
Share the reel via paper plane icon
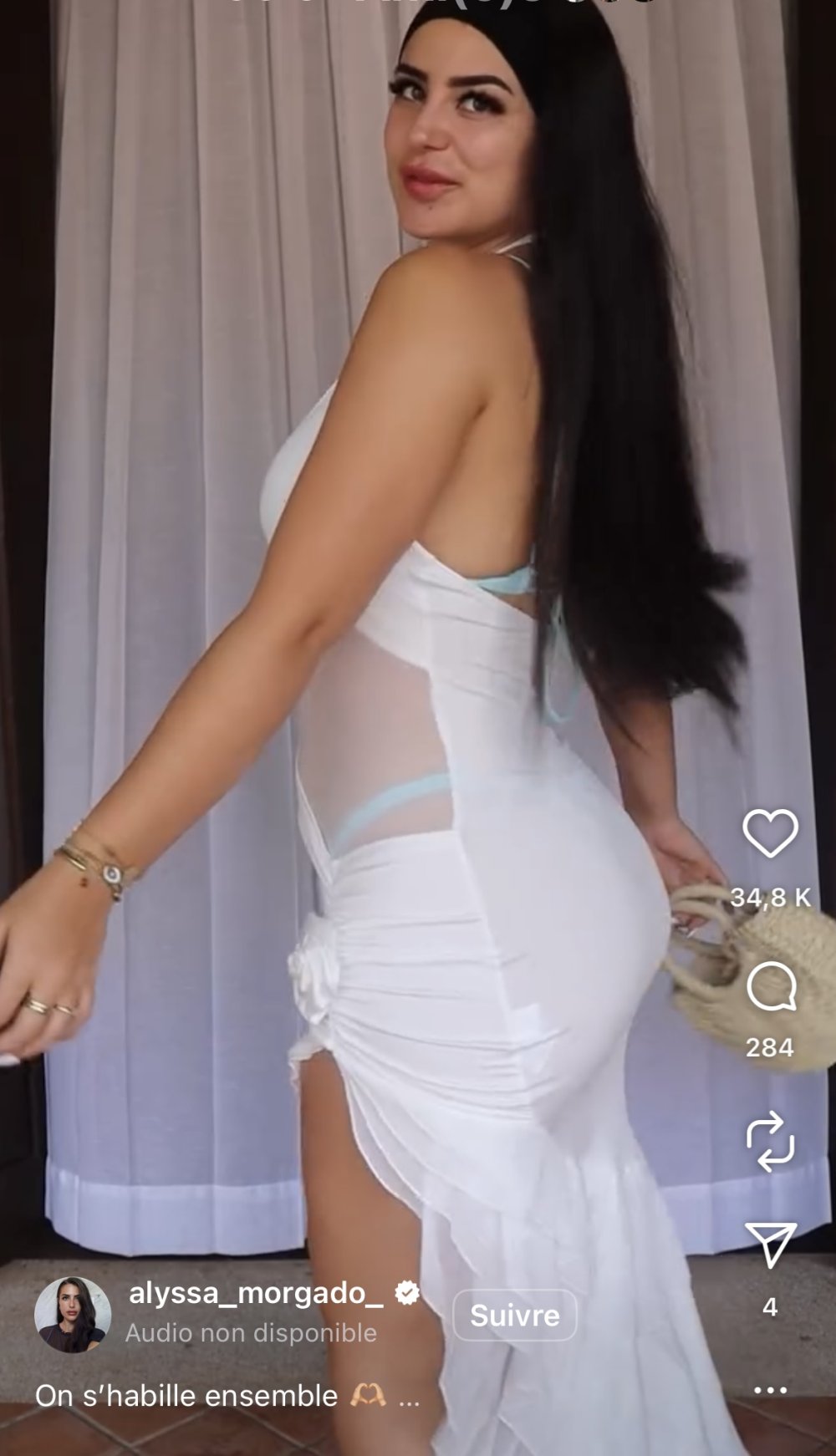tap(770, 1245)
